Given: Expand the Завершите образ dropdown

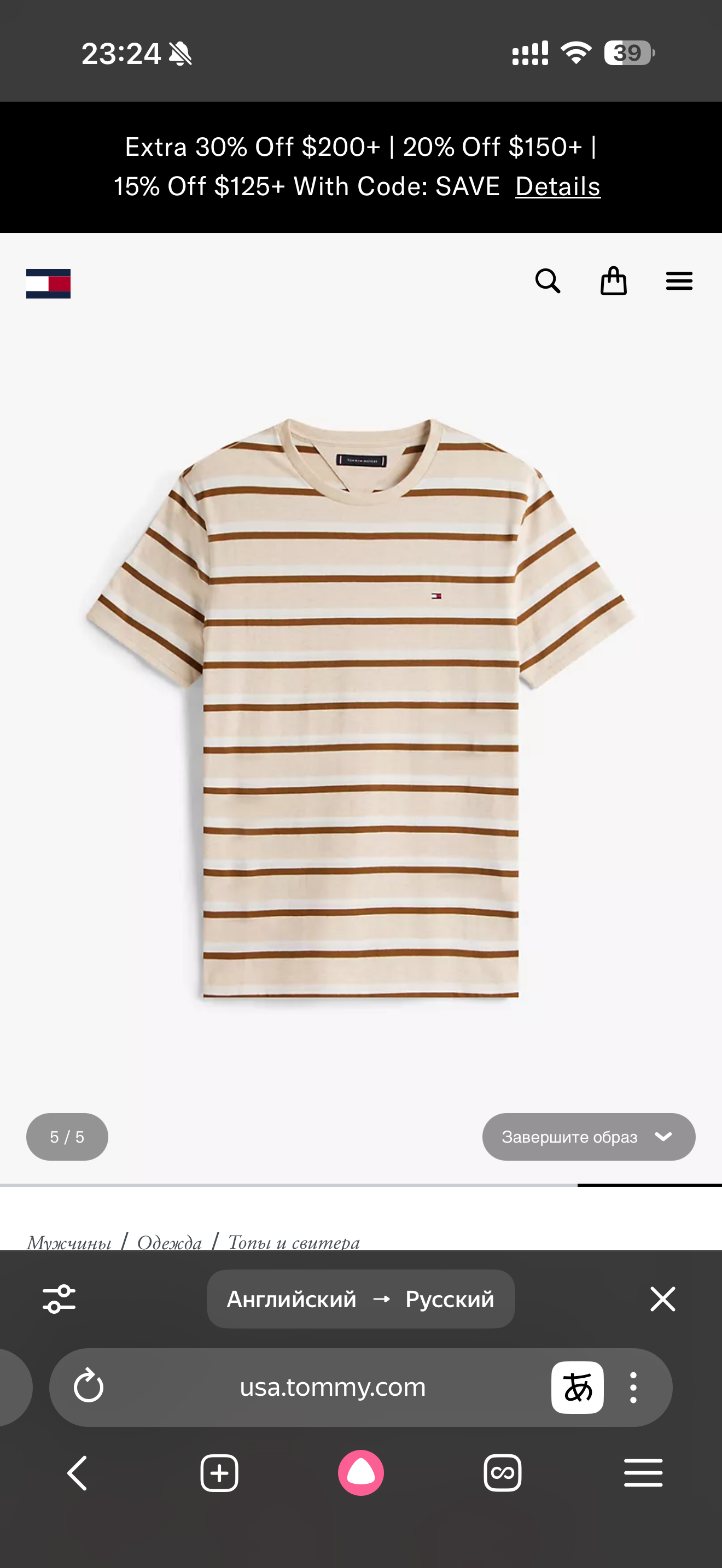Looking at the screenshot, I should (588, 1137).
